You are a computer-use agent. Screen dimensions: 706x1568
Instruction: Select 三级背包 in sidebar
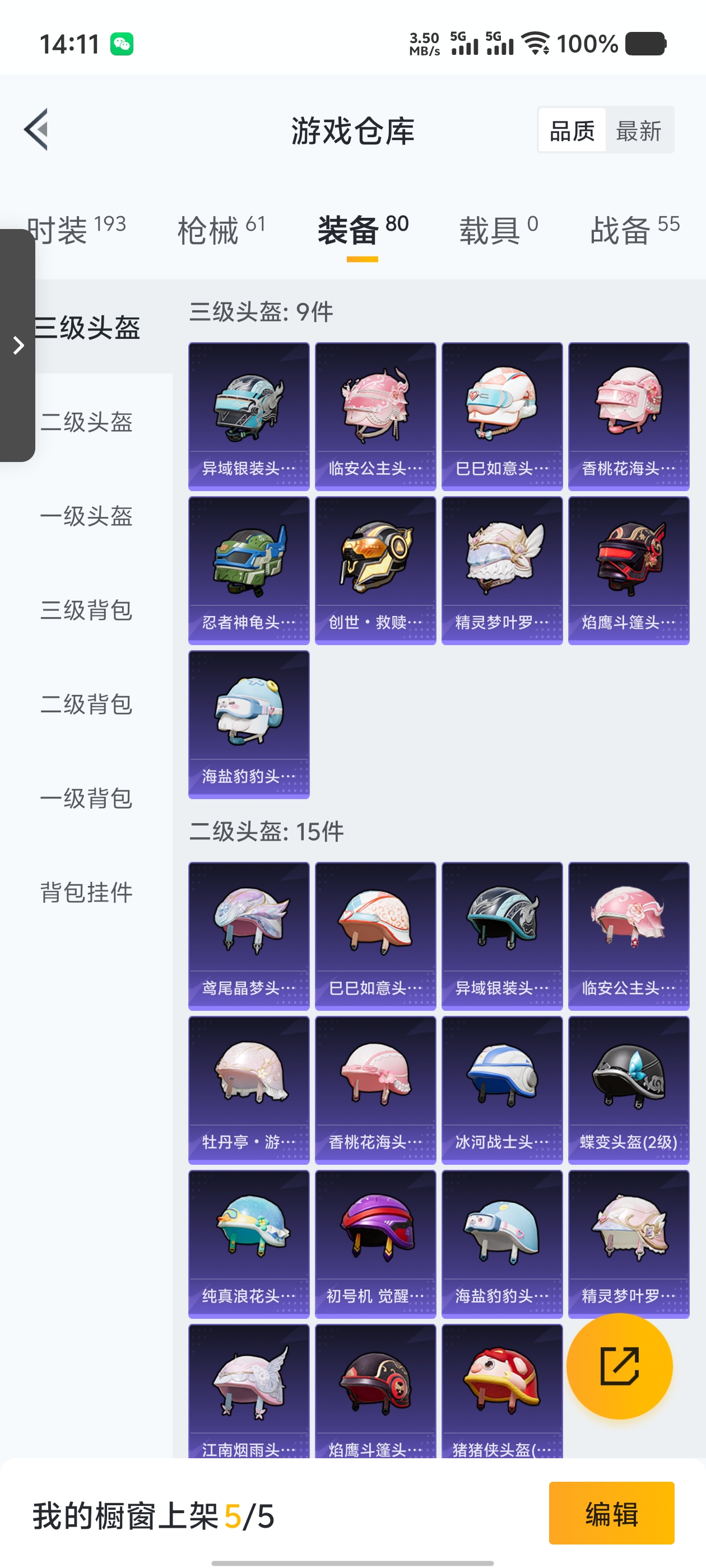click(x=86, y=610)
